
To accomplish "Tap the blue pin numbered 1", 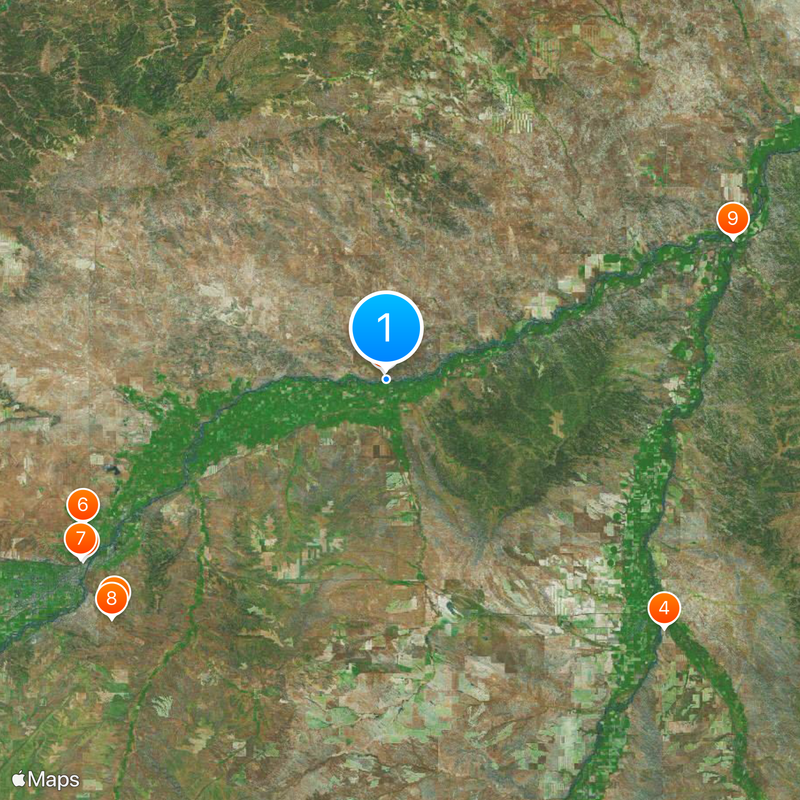I will coord(386,327).
